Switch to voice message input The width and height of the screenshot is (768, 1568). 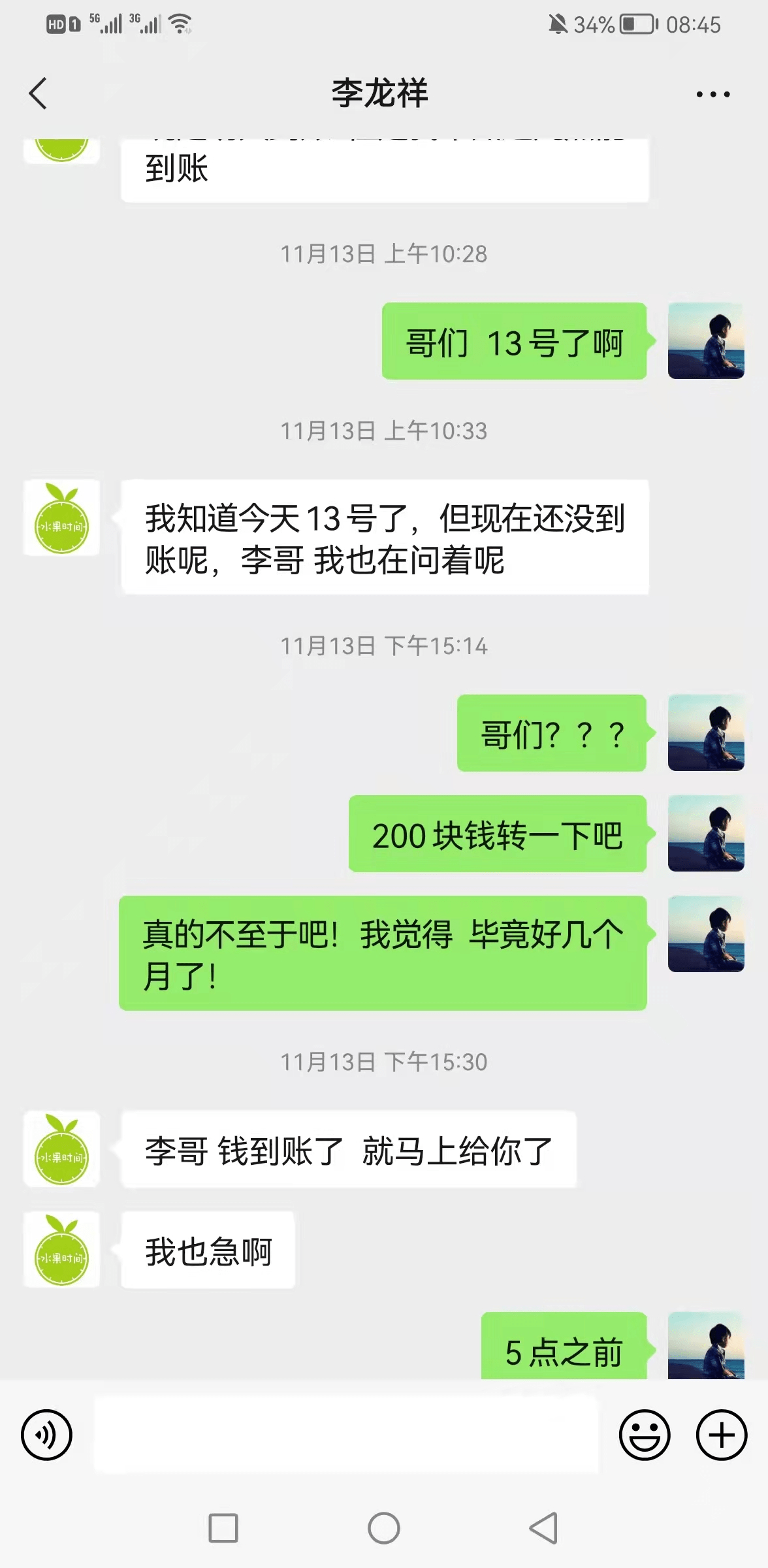pyautogui.click(x=46, y=1435)
